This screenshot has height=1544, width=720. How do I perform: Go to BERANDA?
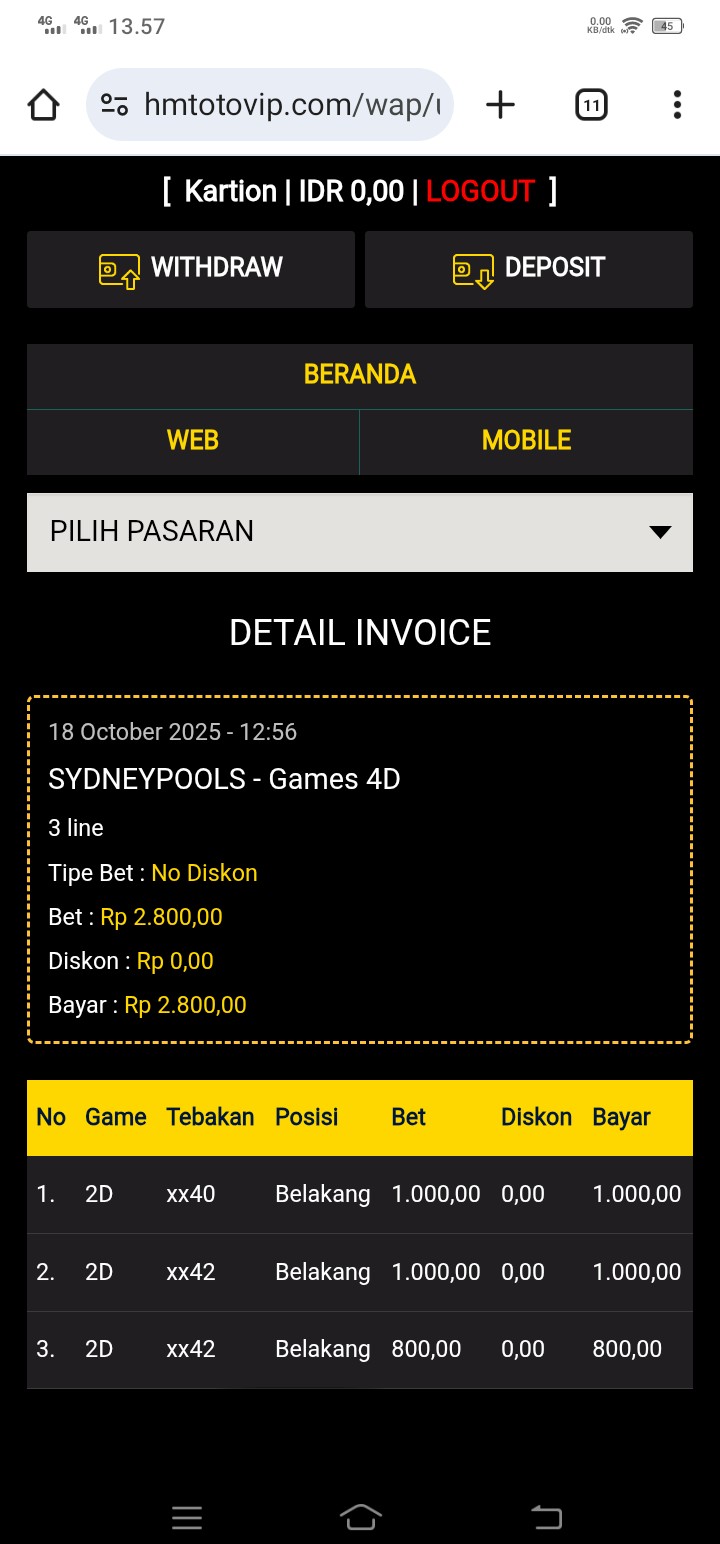[360, 375]
